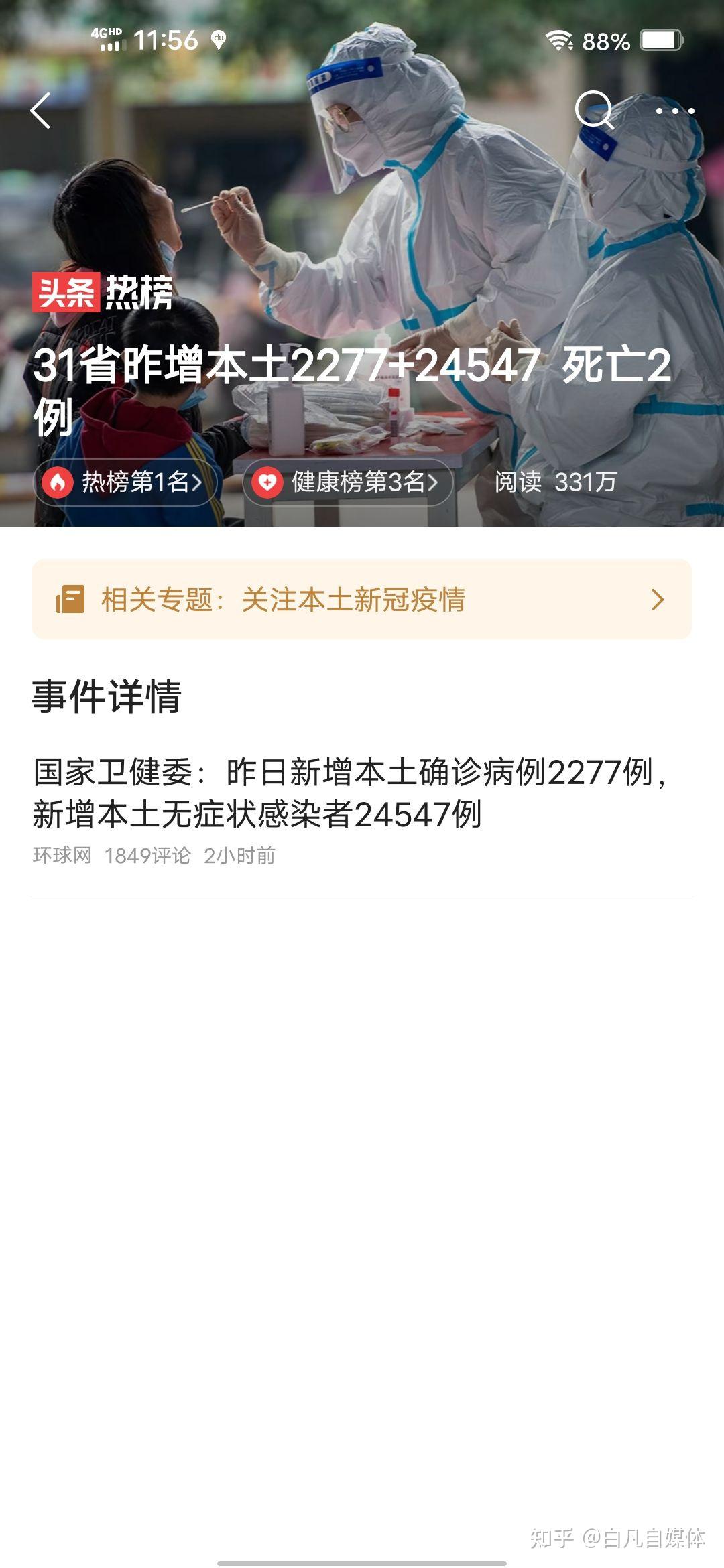Open related topic 关注本土新冠疫情
This screenshot has width=724, height=1568.
tap(362, 599)
